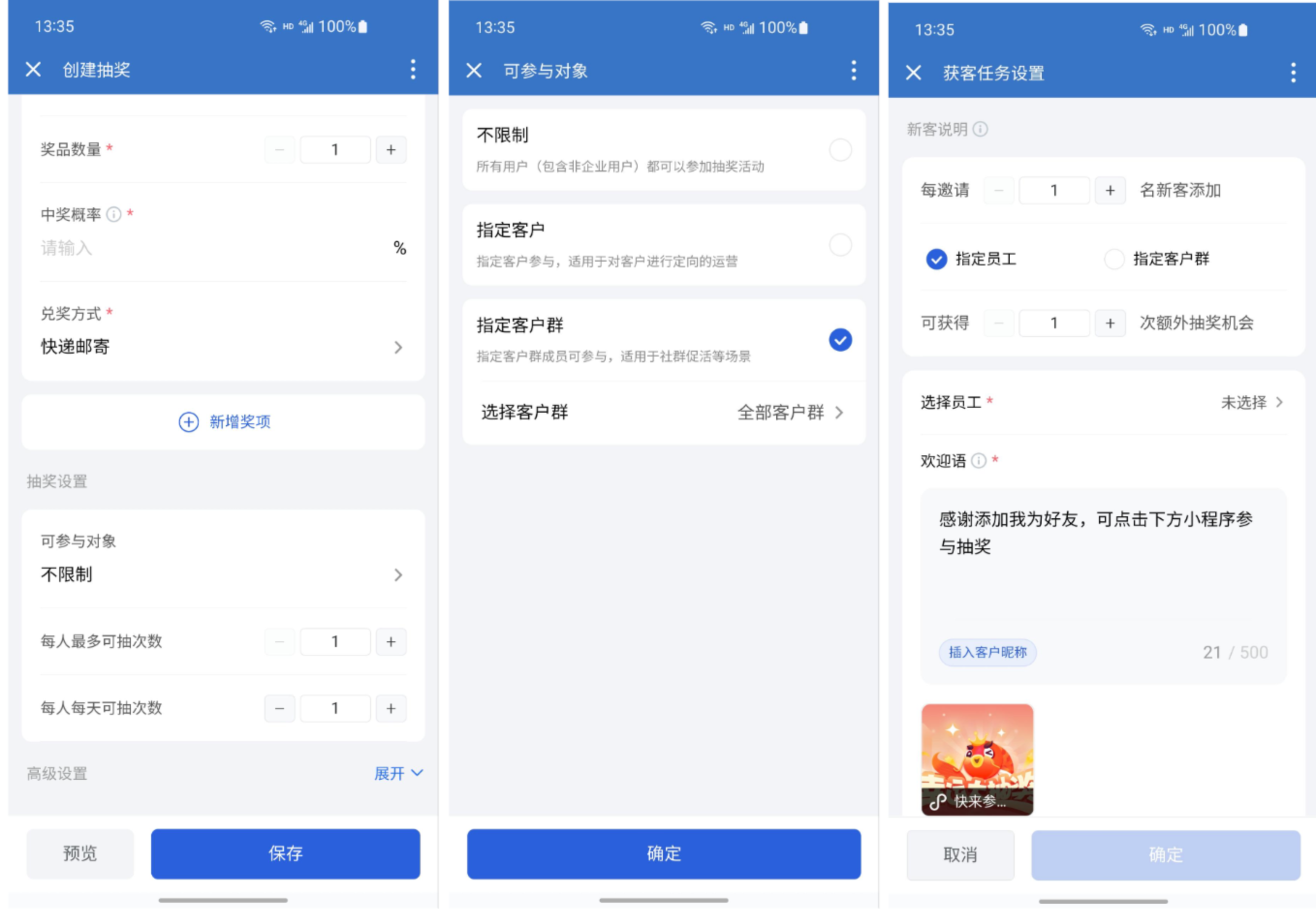
Task: Insert customer nickname via 插入客户昵称
Action: (987, 652)
